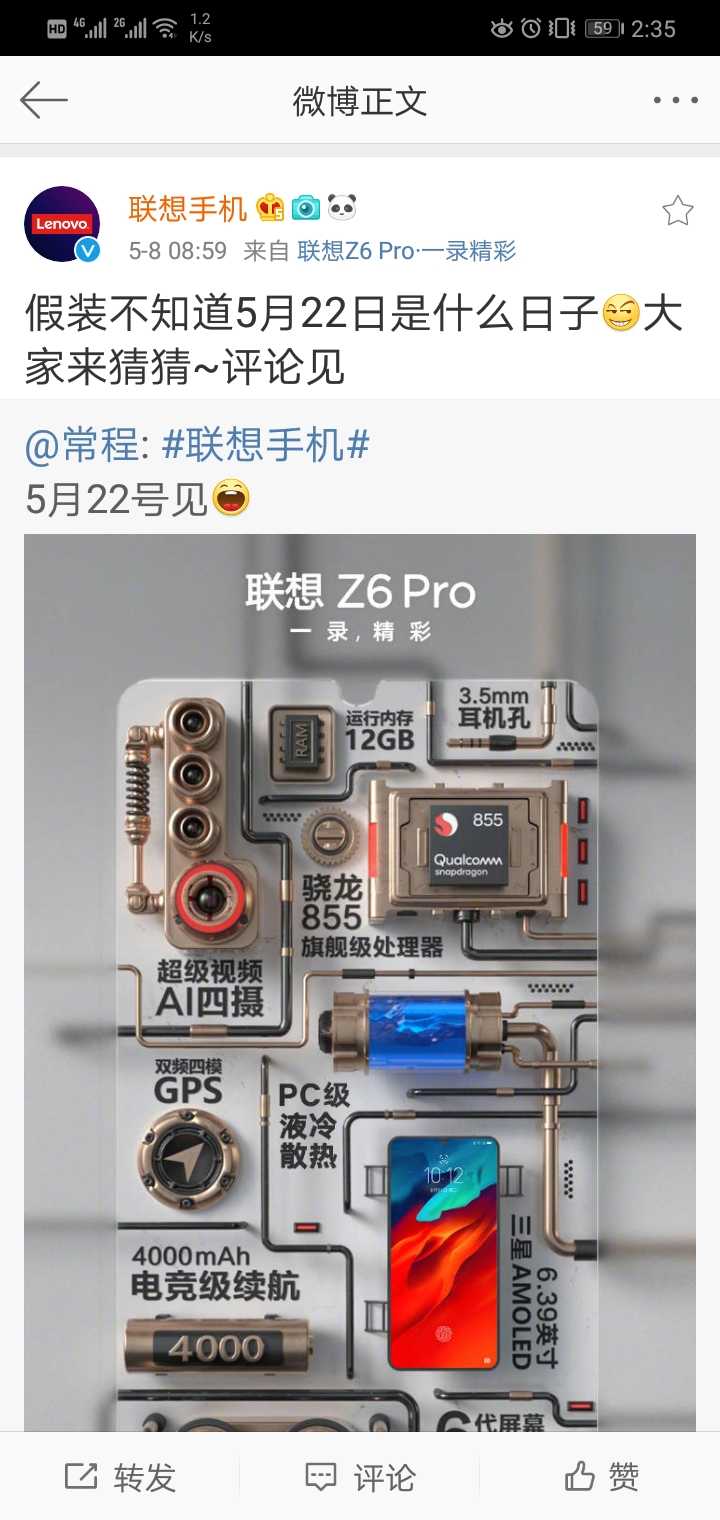
Task: Repost with the 转发 button
Action: (x=120, y=1477)
